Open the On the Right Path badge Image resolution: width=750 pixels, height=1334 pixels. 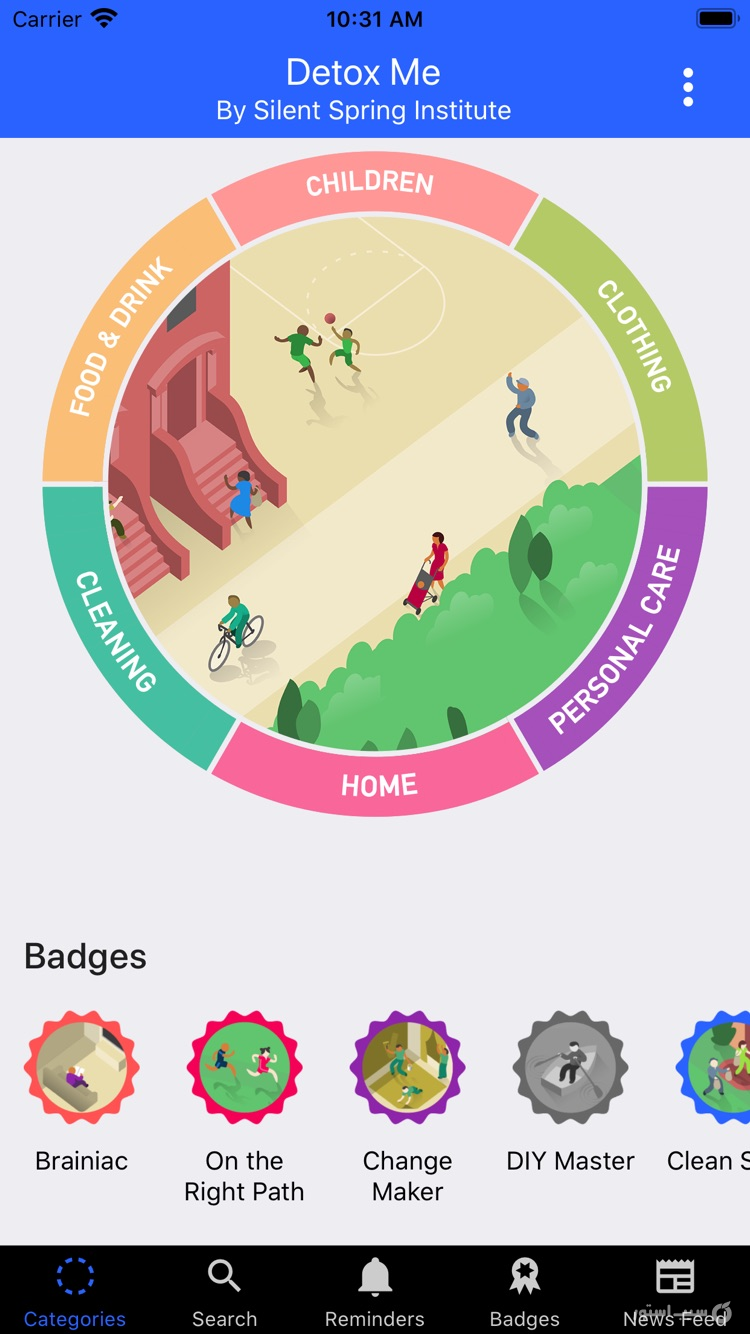click(x=244, y=1069)
